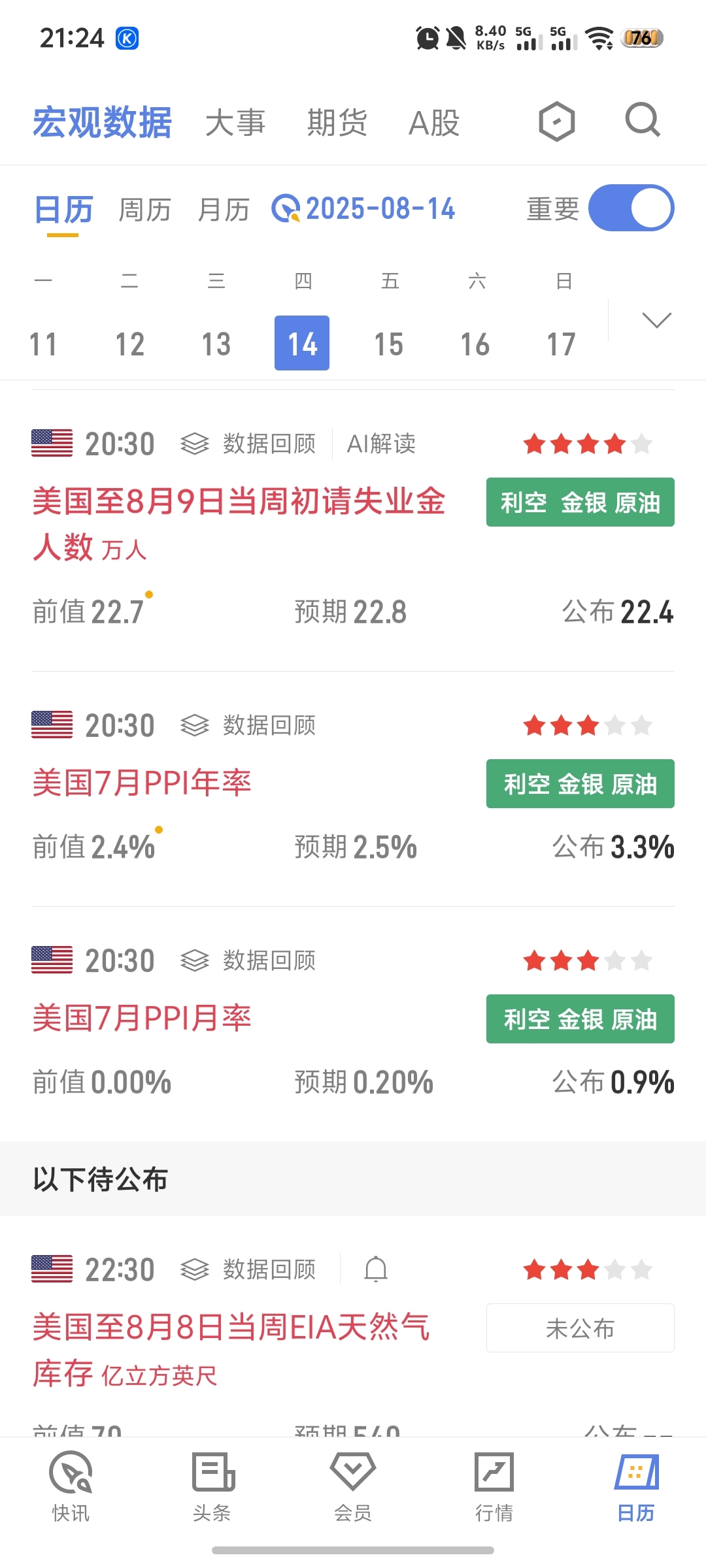Go to the 快讯 bottom tab

(x=71, y=1487)
